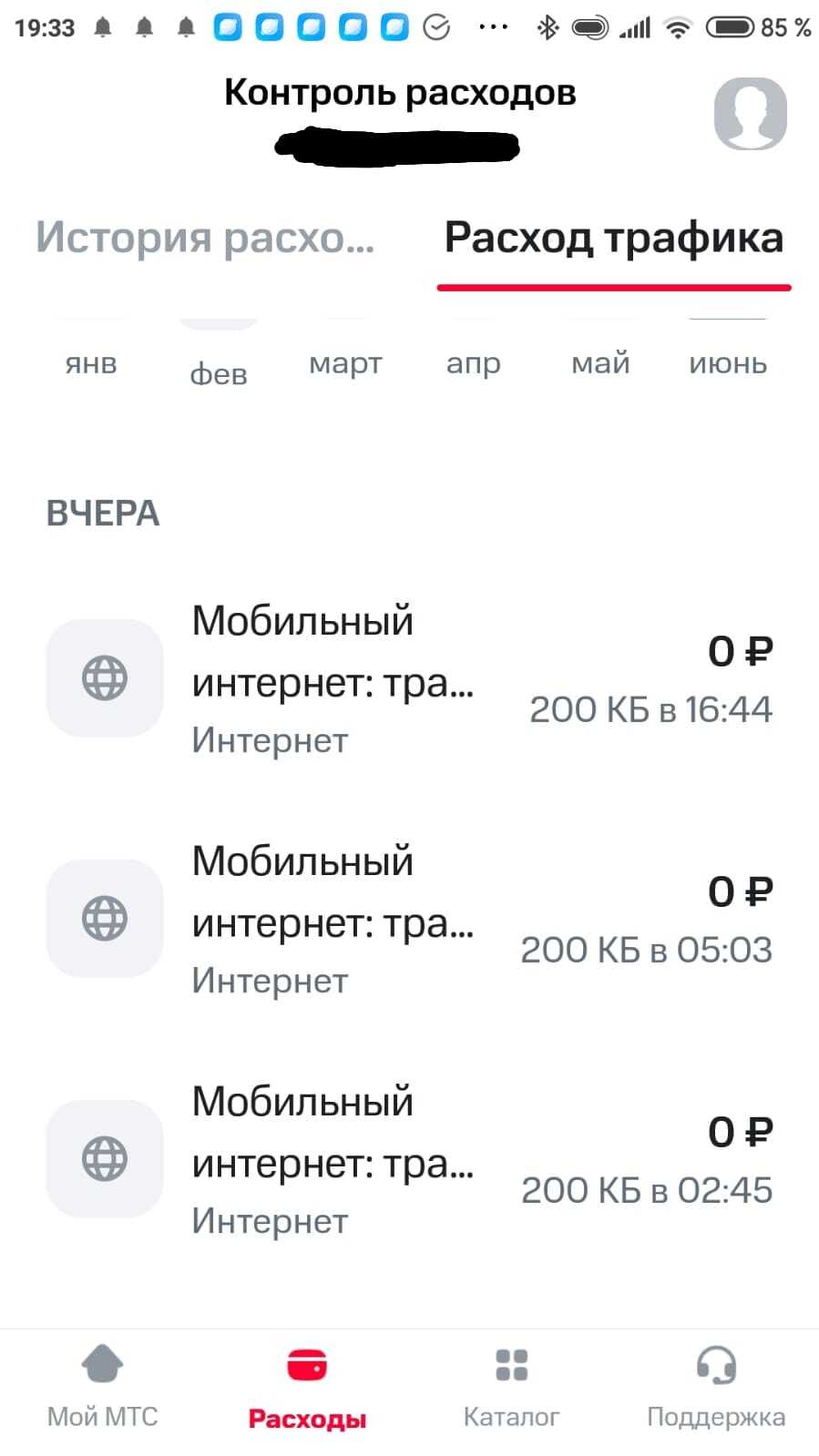Open the 05:03 mobile internet entry
819x1456 pixels.
[x=409, y=920]
